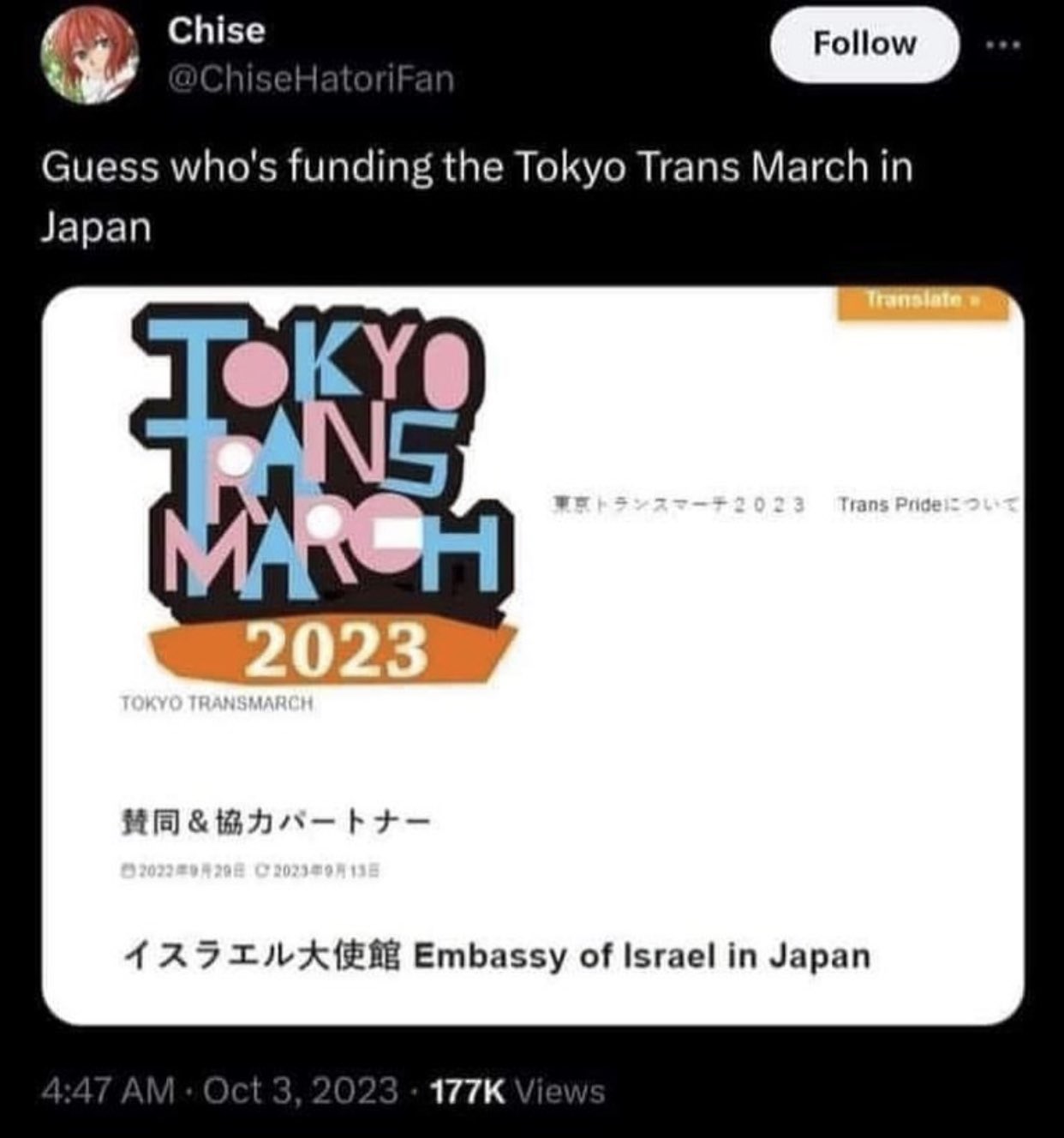Open the attached Tokyo Trans March image
The width and height of the screenshot is (1064, 1138).
531,656
